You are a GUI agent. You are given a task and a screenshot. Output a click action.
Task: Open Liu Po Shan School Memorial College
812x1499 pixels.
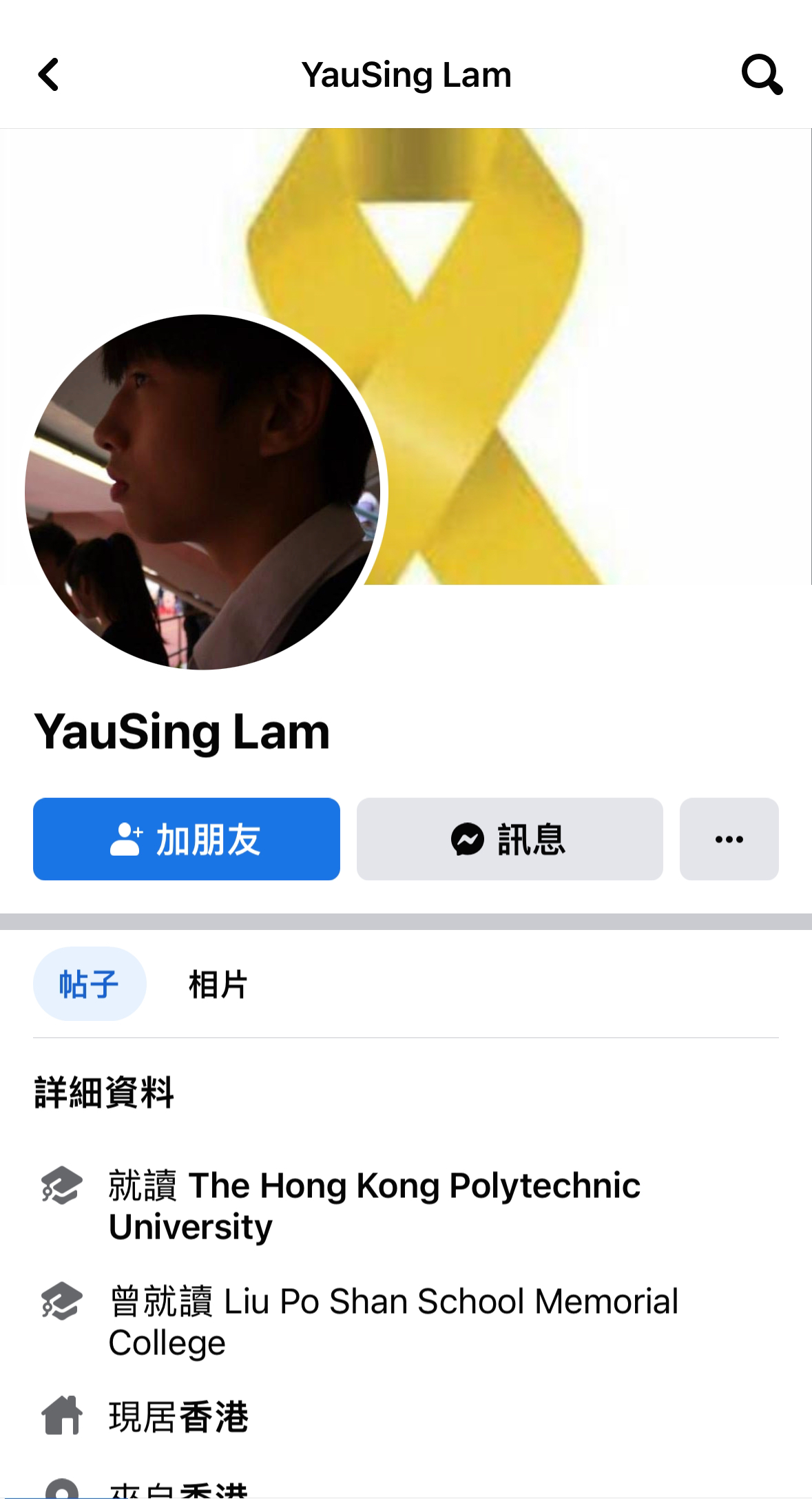[394, 1322]
